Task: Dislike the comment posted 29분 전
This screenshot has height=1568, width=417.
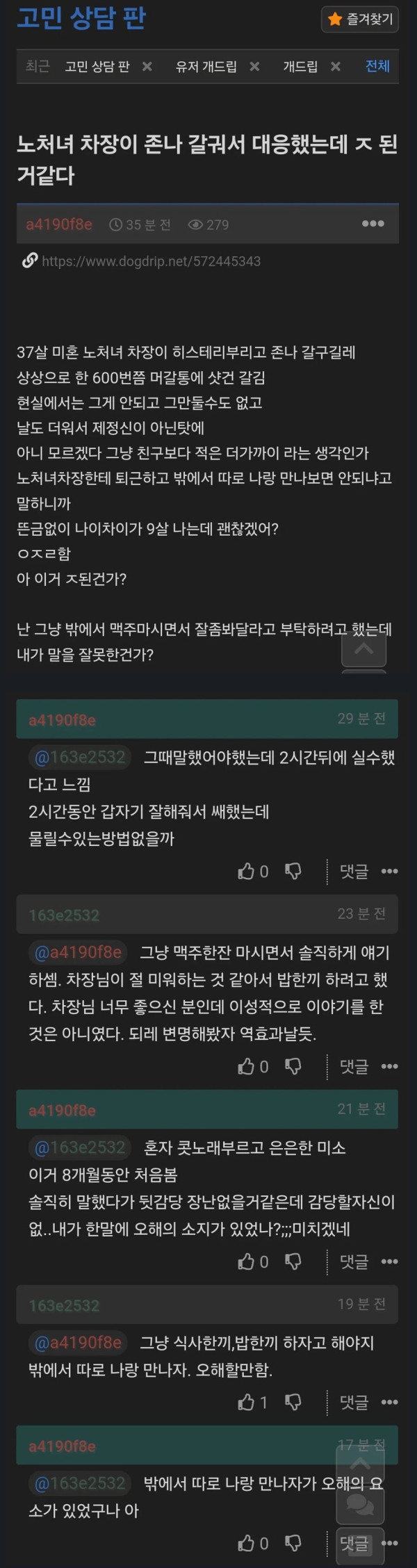Action: click(293, 872)
